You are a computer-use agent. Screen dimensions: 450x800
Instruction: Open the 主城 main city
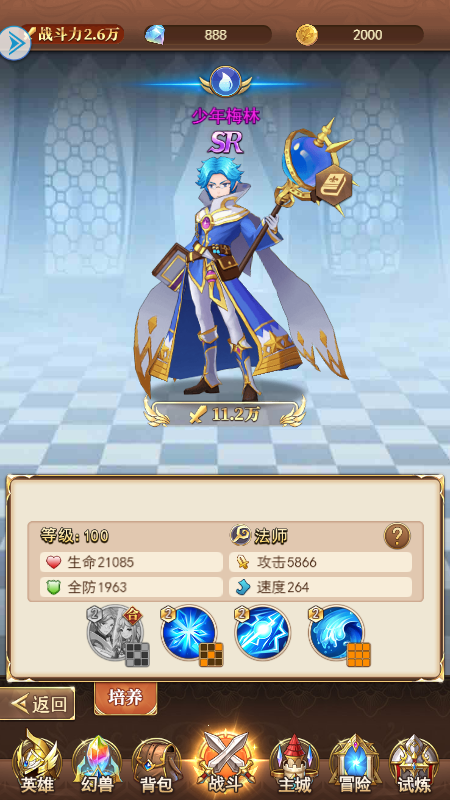pyautogui.click(x=293, y=763)
